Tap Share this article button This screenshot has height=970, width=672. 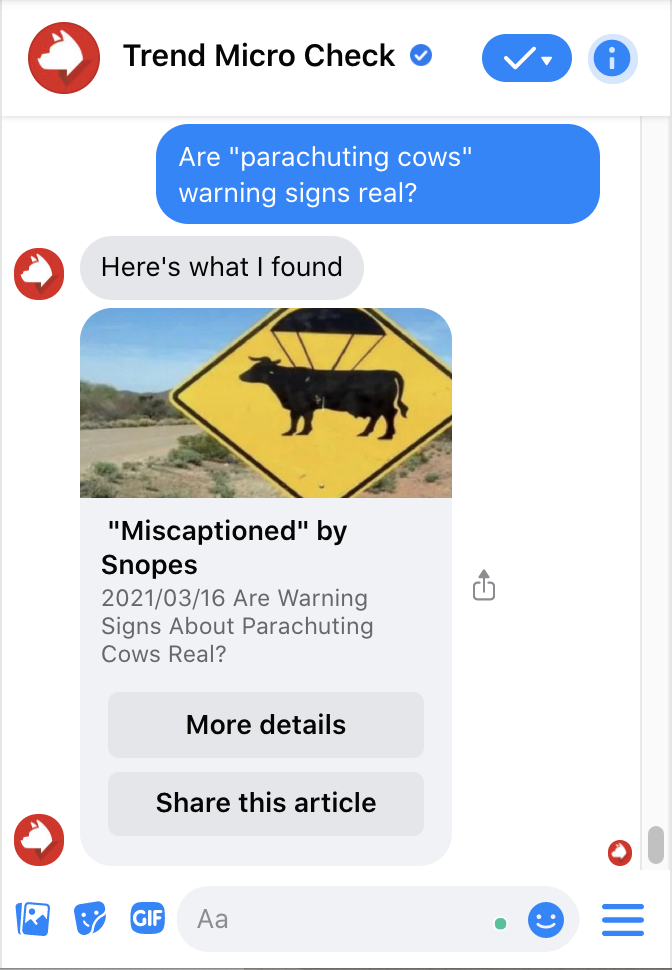[x=266, y=803]
